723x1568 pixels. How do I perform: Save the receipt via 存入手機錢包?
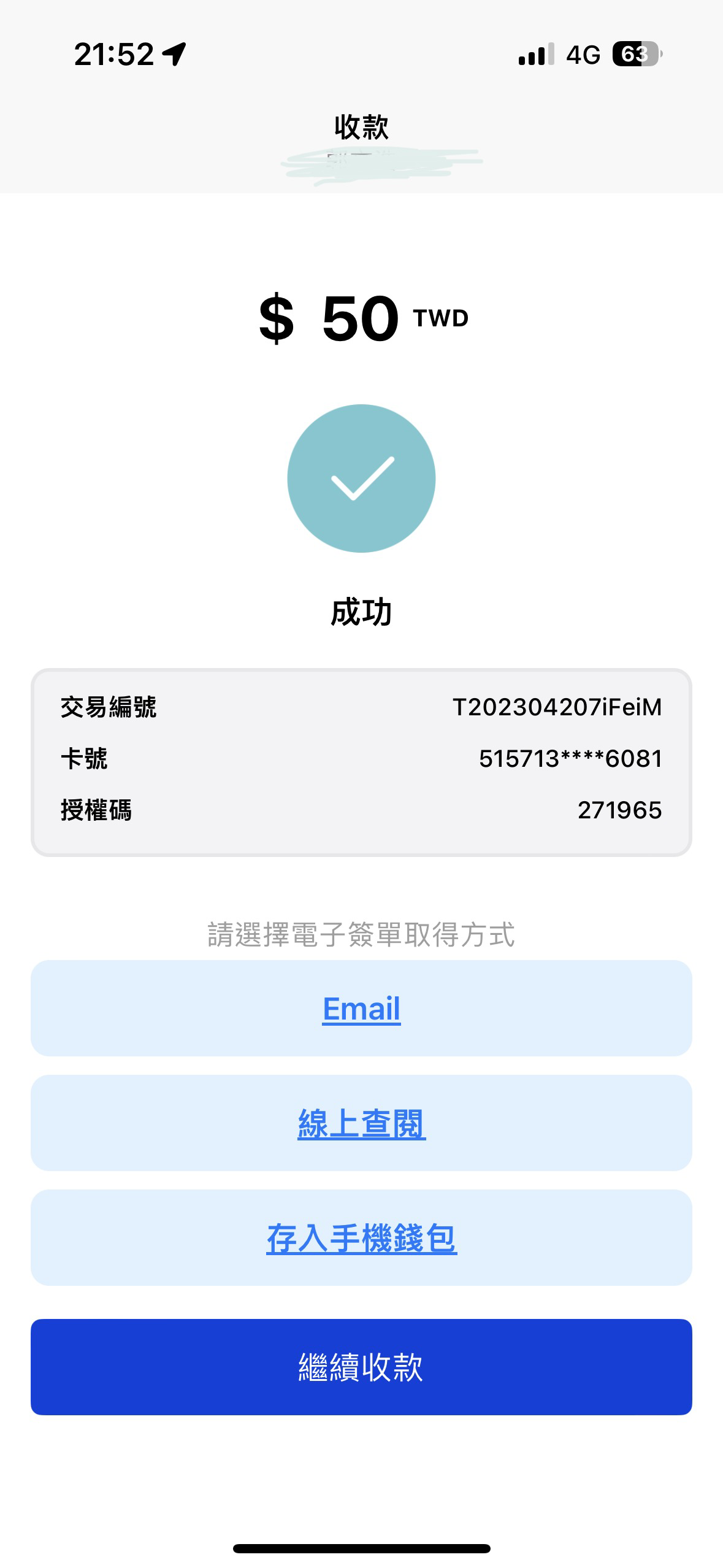click(x=361, y=1238)
